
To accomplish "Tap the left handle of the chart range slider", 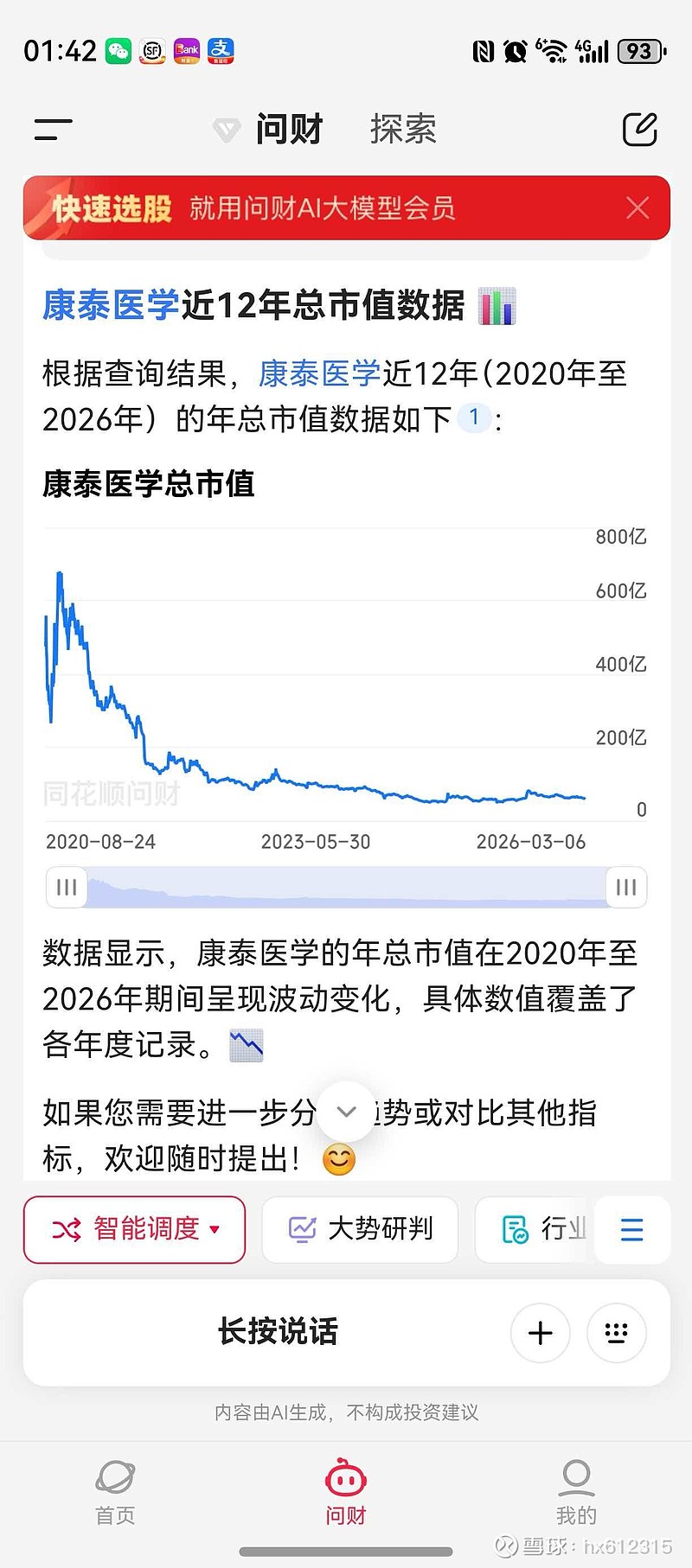I will [67, 888].
